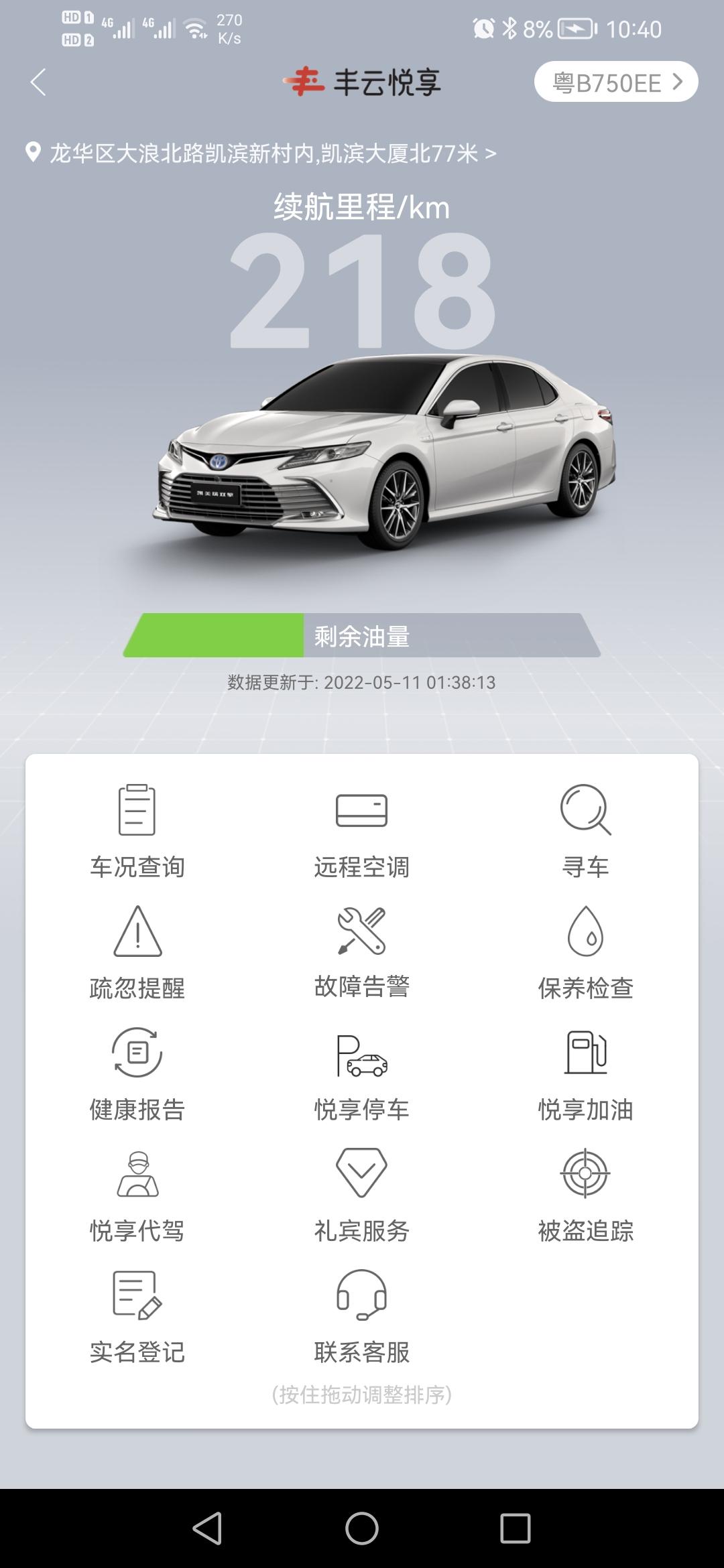Tap the system home button
The image size is (724, 1568).
(362, 1528)
